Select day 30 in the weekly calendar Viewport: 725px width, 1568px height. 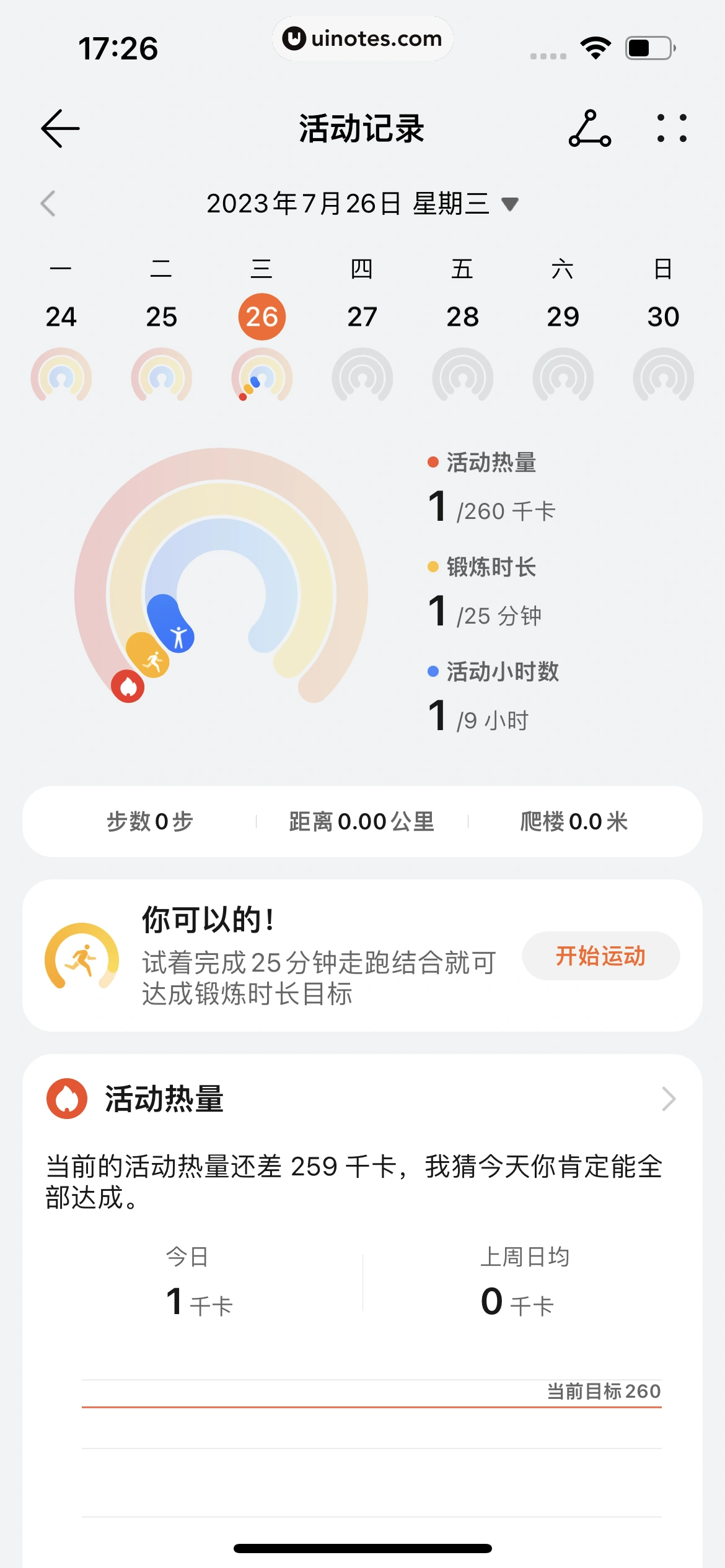[664, 316]
